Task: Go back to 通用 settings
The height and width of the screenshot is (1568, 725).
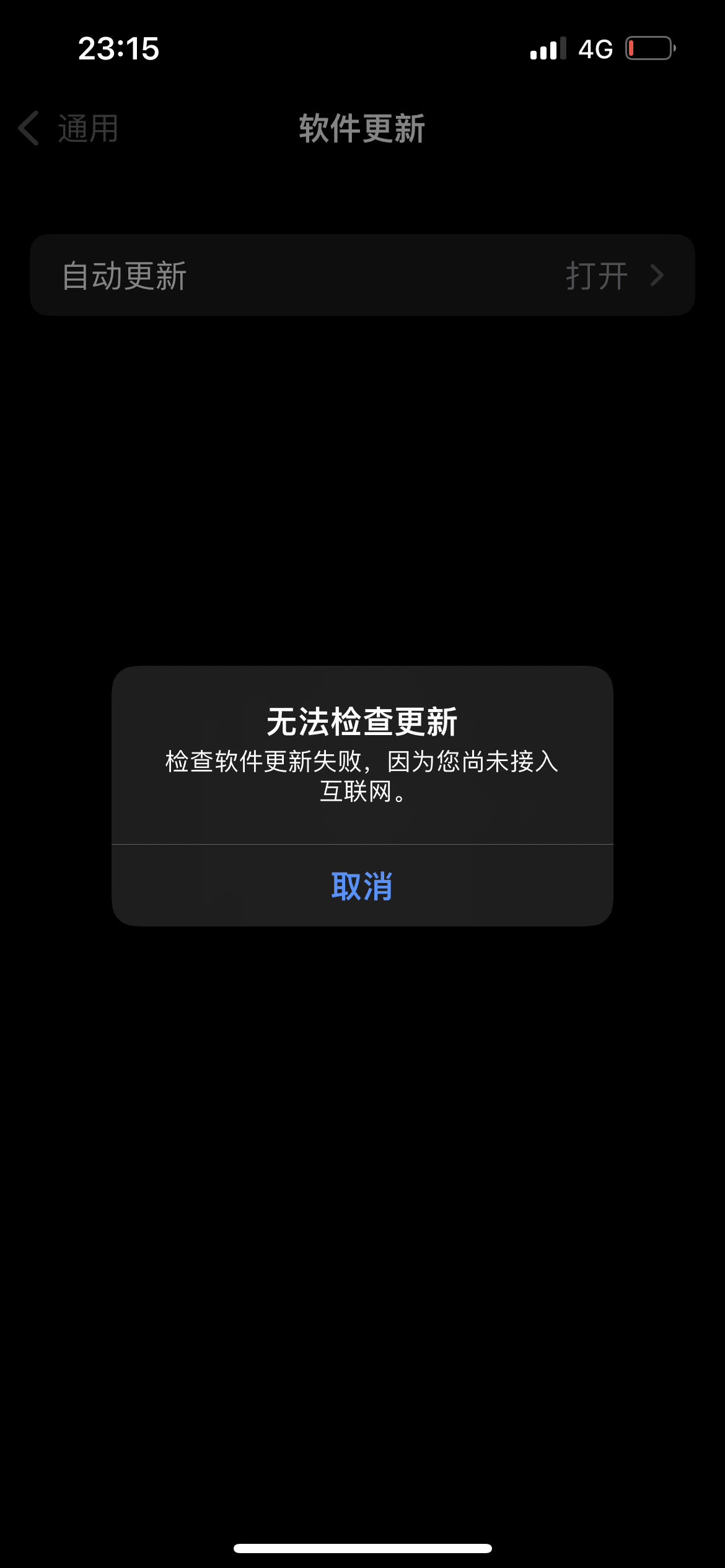Action: click(x=68, y=128)
